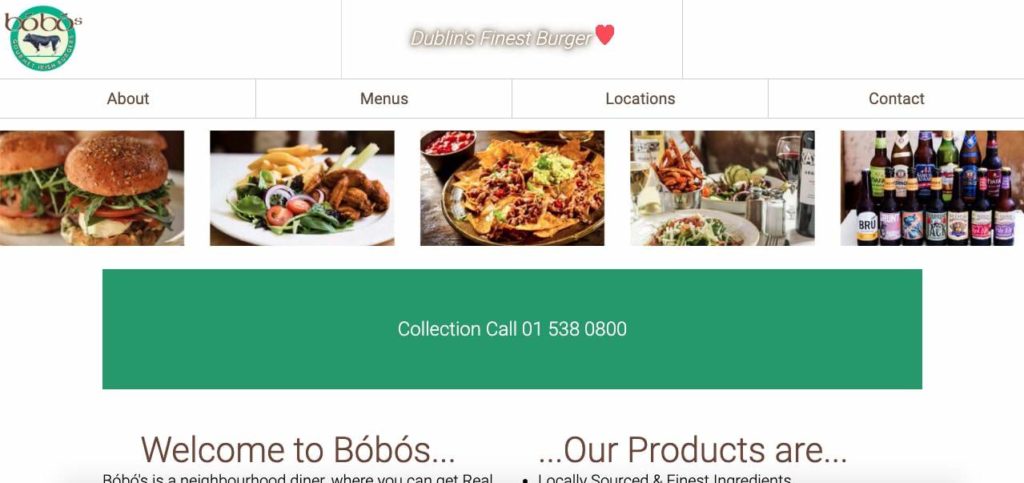Viewport: 1024px width, 483px height.
Task: Tap the Bóbós logo to go home
Action: tap(41, 38)
